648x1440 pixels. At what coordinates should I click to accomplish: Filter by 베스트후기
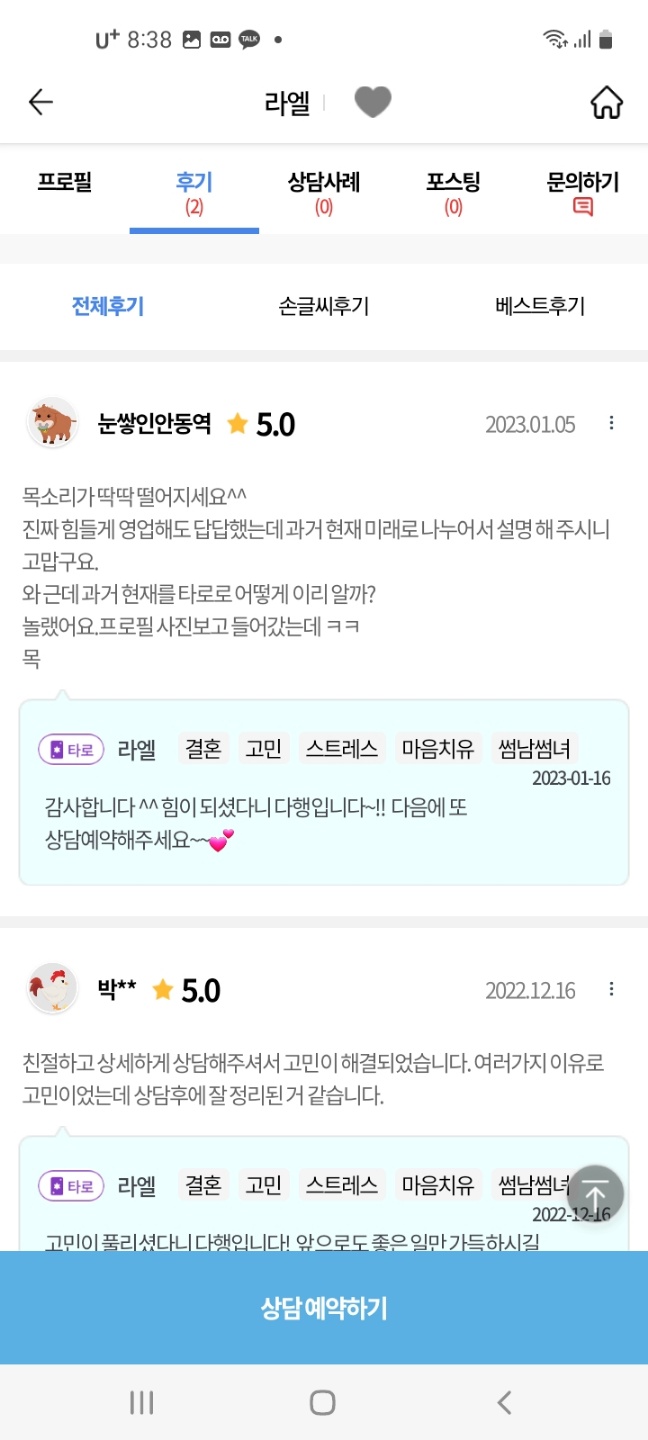[x=539, y=306]
